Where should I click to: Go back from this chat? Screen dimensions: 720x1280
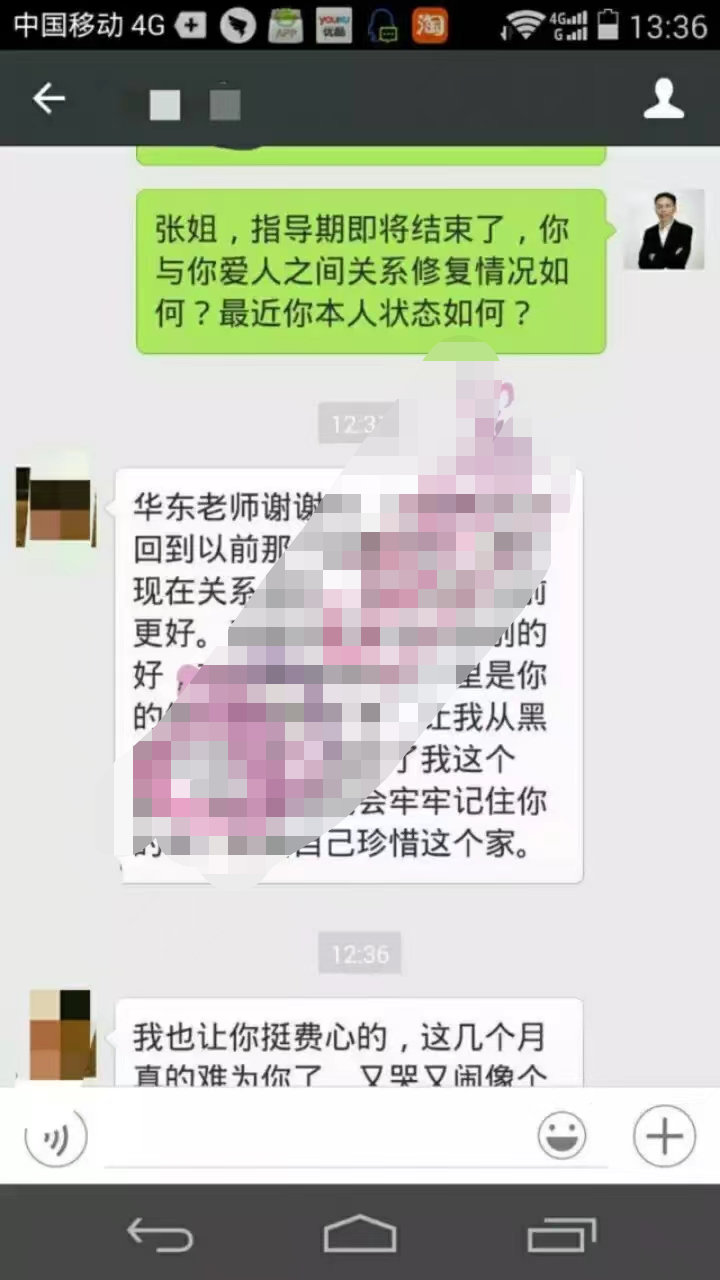click(x=48, y=99)
